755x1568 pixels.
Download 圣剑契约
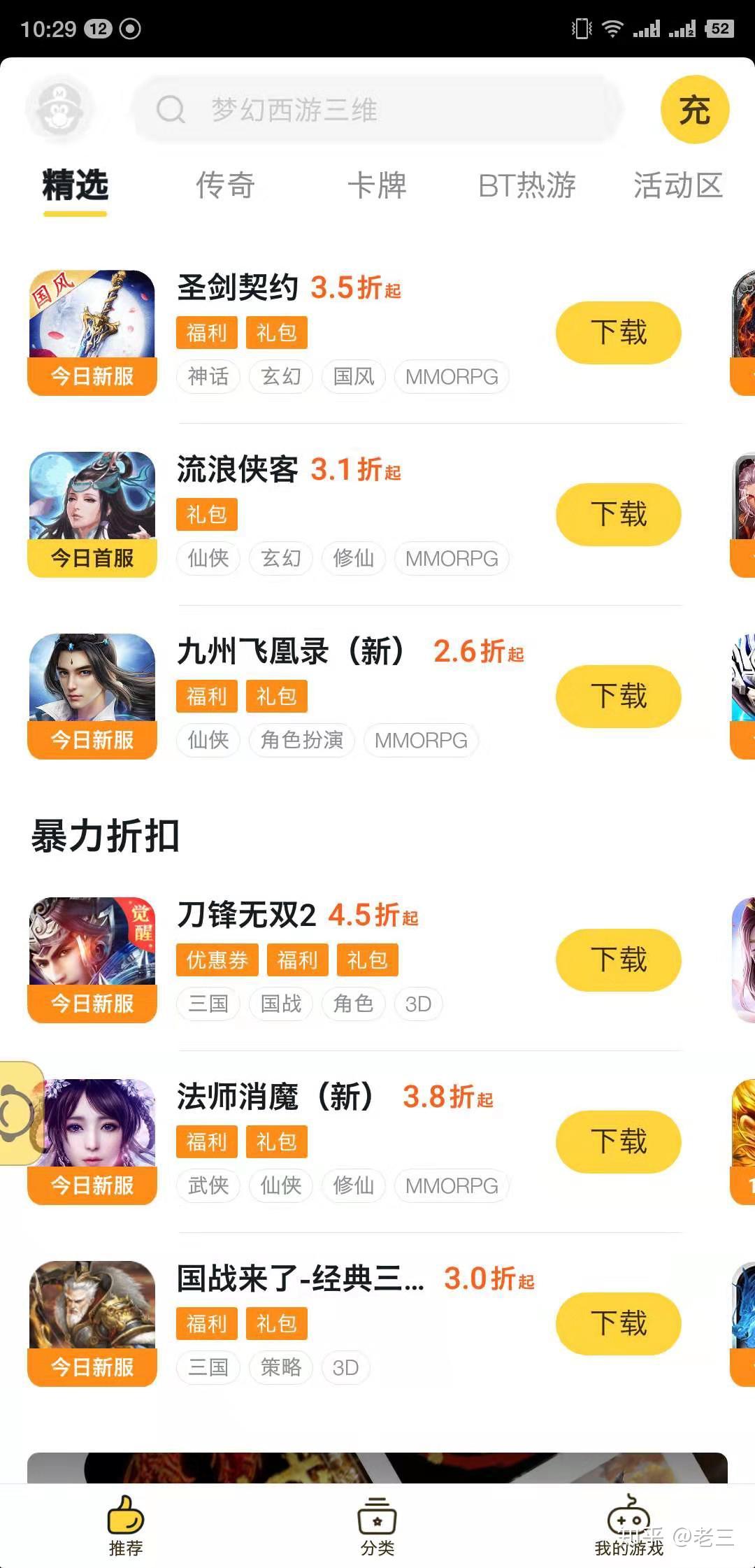click(618, 332)
